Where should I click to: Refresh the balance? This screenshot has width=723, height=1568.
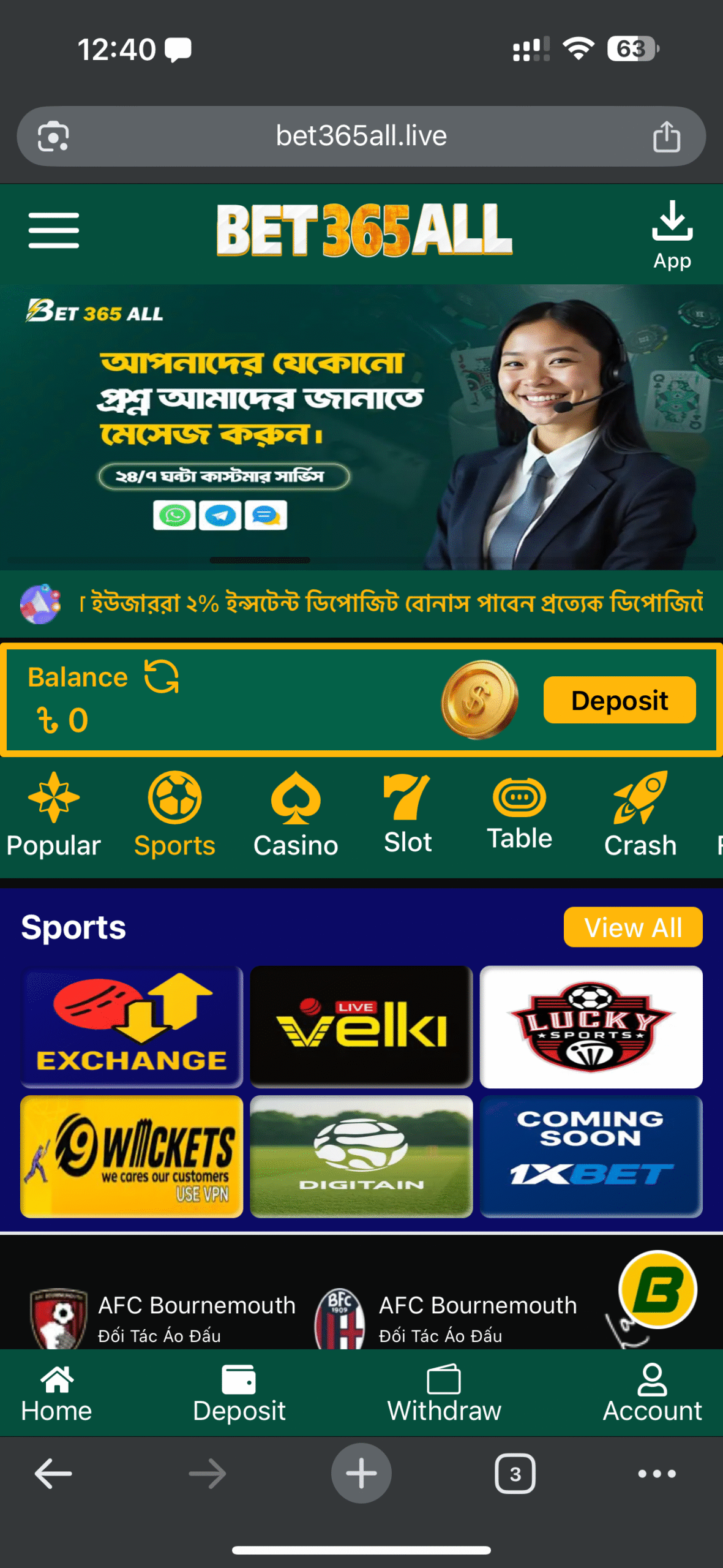[162, 676]
